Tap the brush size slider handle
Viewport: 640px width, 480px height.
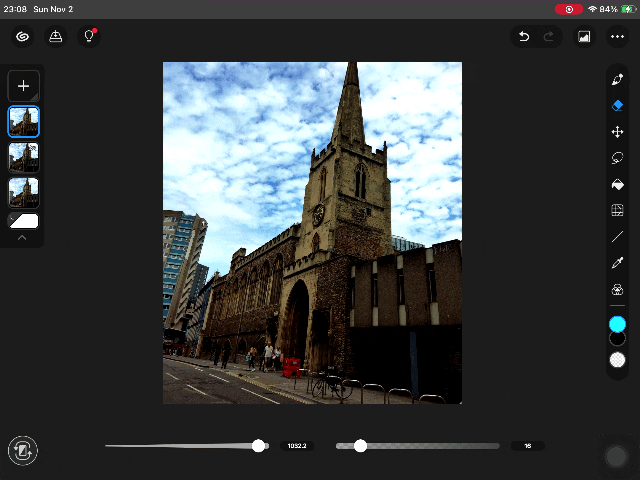pyautogui.click(x=259, y=446)
